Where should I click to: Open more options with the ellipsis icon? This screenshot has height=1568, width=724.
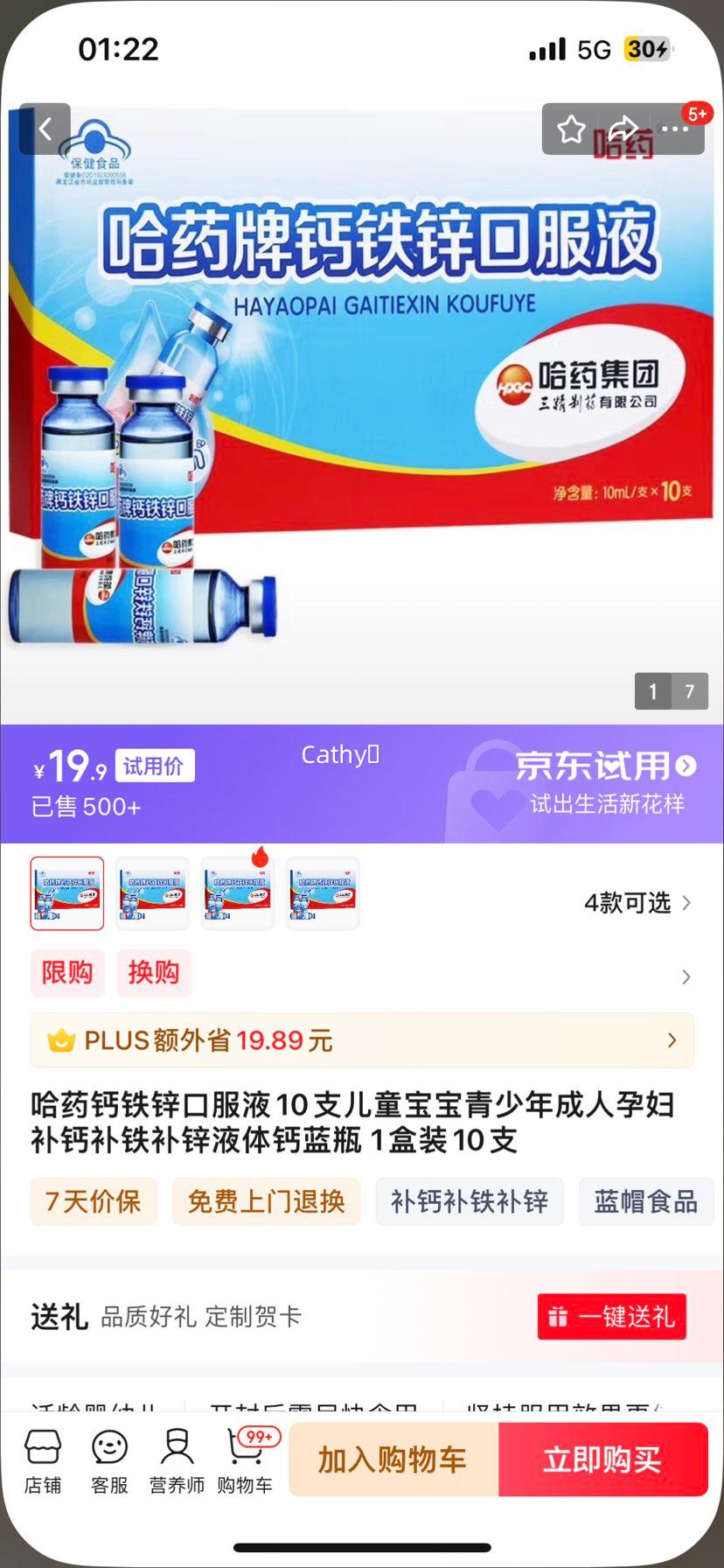click(675, 129)
